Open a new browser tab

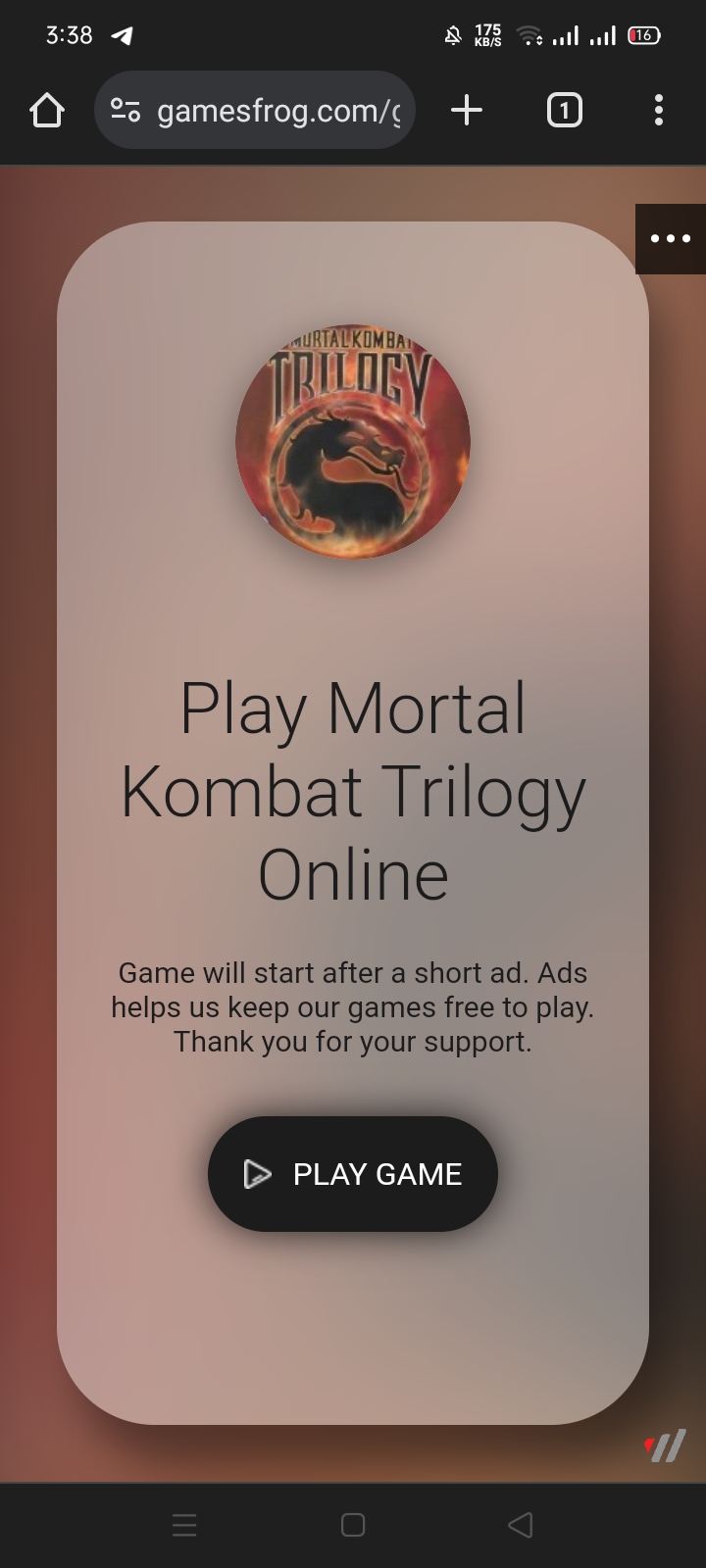pos(467,111)
